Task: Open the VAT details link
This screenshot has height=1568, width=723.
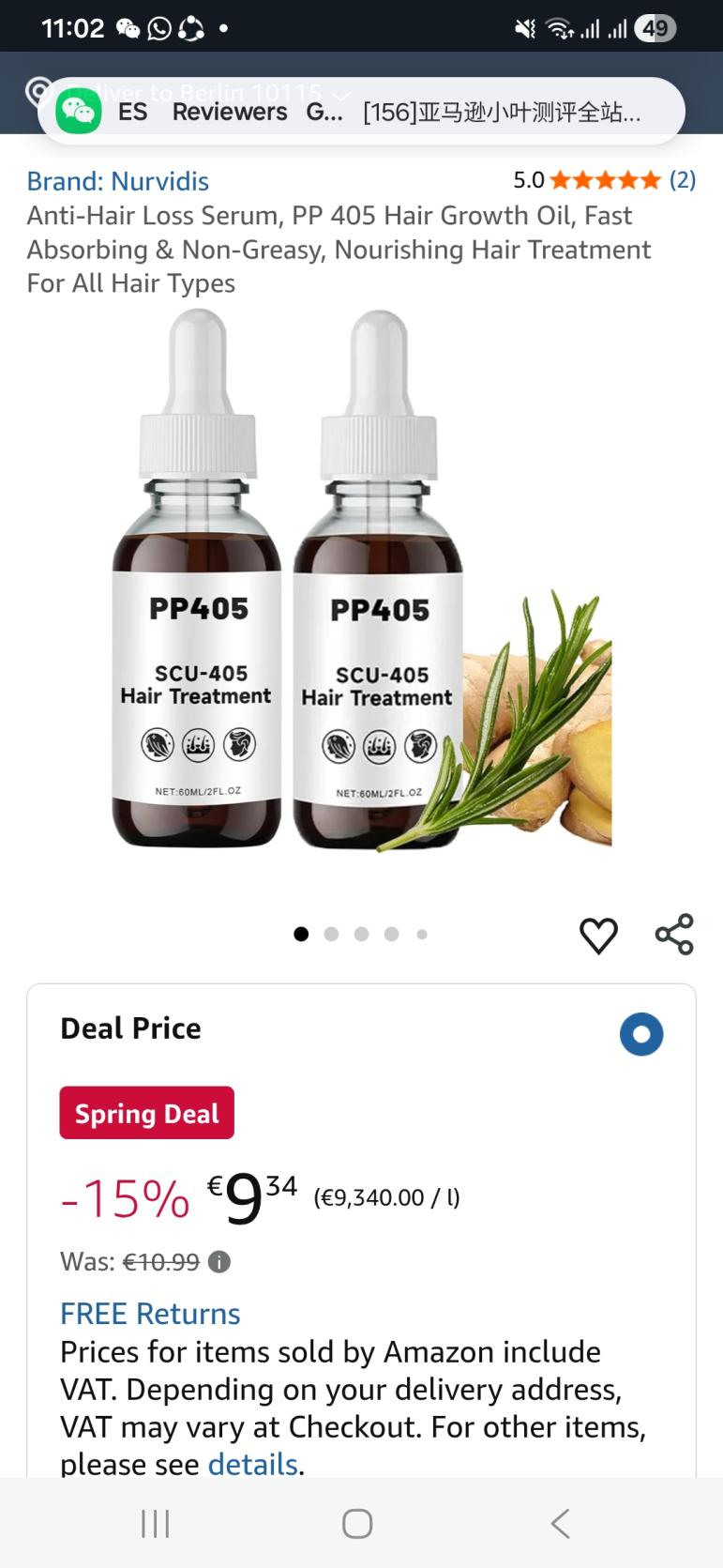Action: coord(252,1464)
